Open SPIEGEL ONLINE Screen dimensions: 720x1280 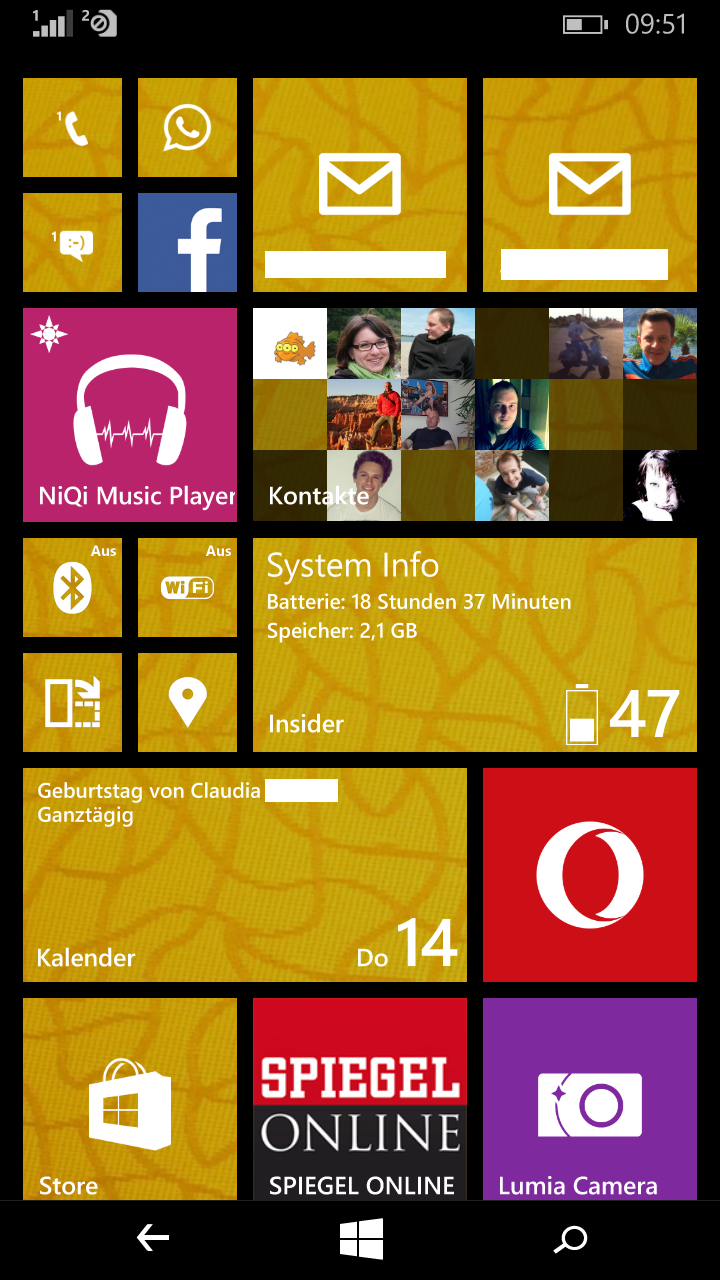(360, 1099)
